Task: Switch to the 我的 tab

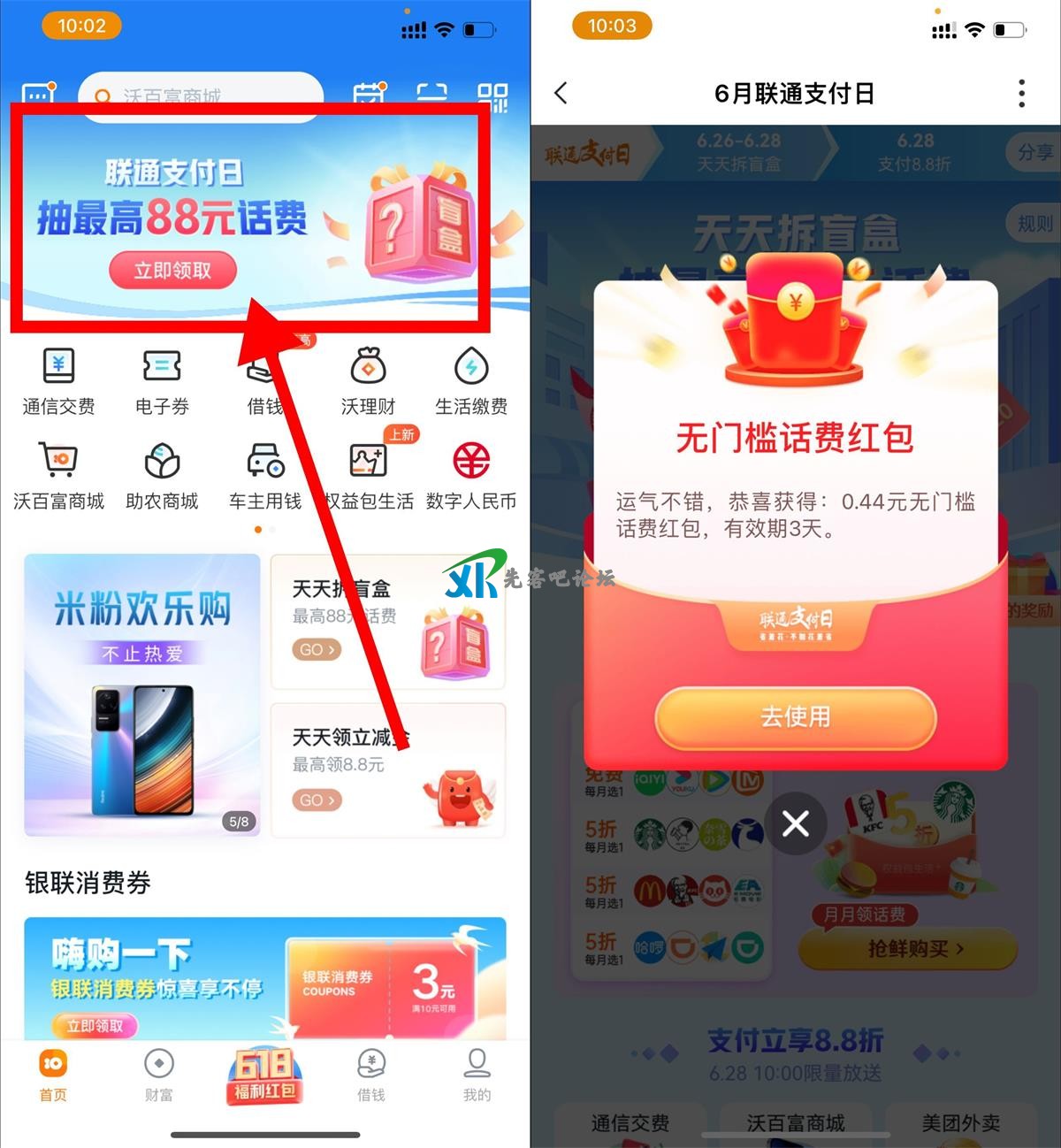Action: pyautogui.click(x=477, y=1075)
